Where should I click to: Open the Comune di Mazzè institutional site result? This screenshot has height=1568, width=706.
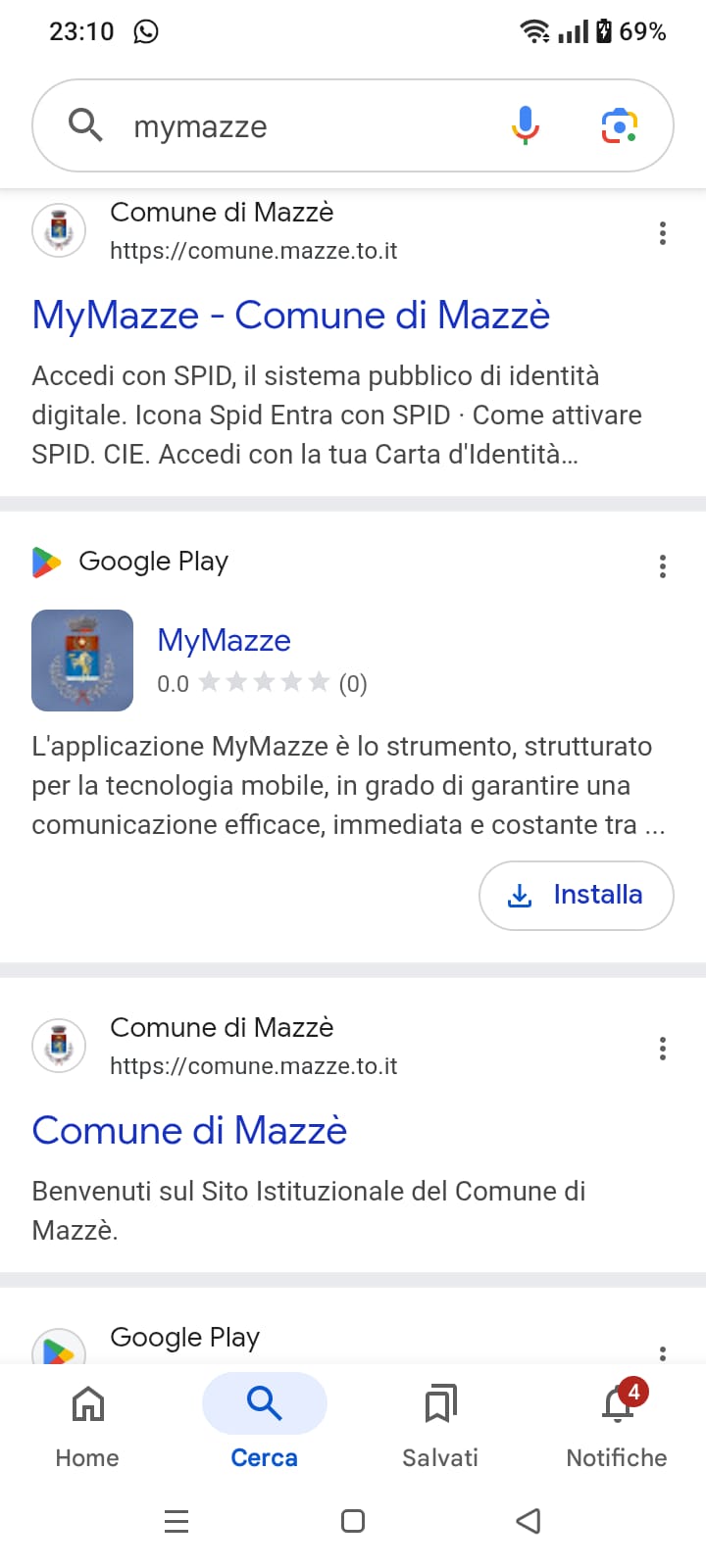click(x=189, y=1130)
